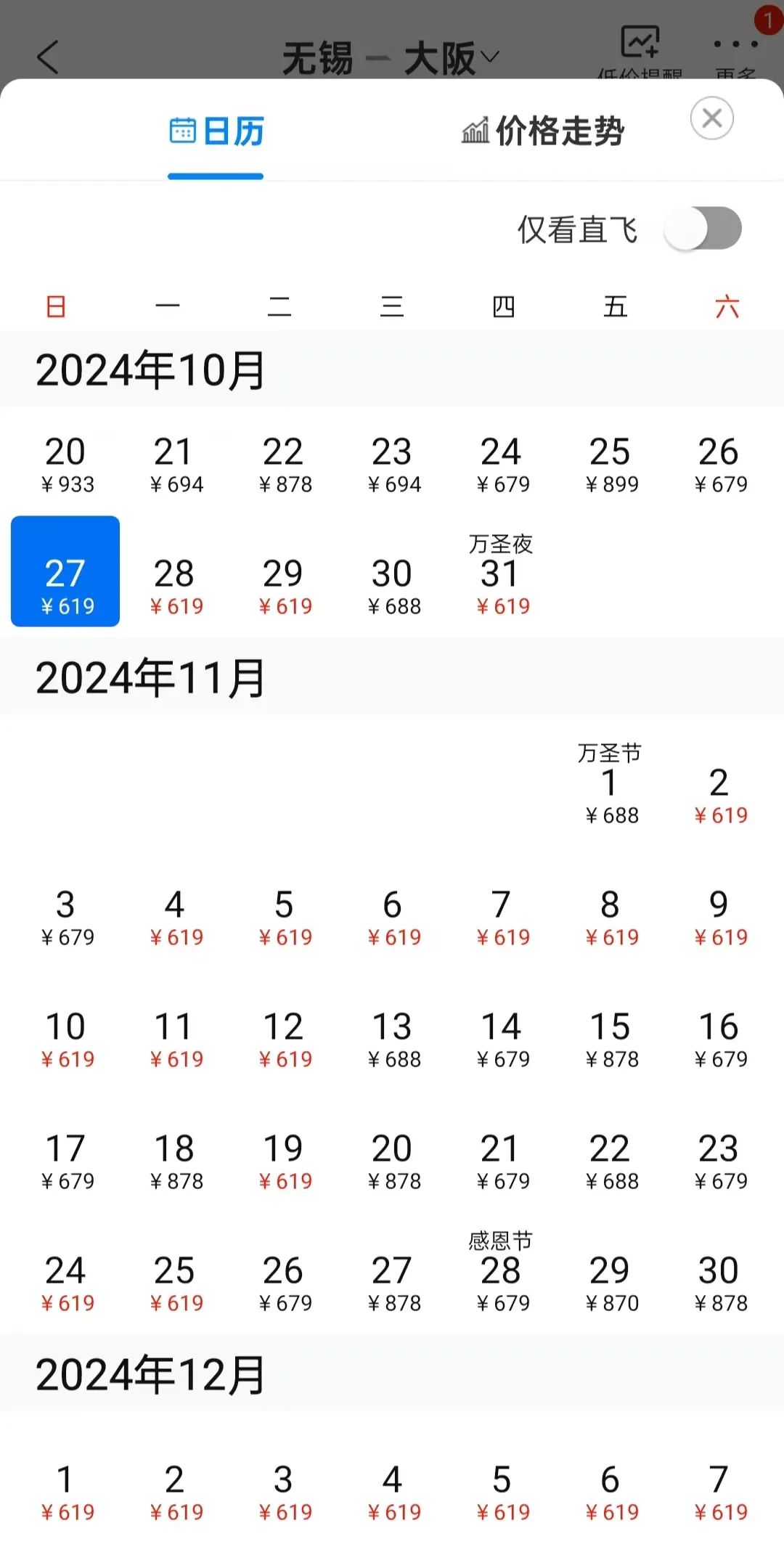The width and height of the screenshot is (784, 1568).
Task: Enable the 仅看直飞 switch
Action: coord(703,229)
